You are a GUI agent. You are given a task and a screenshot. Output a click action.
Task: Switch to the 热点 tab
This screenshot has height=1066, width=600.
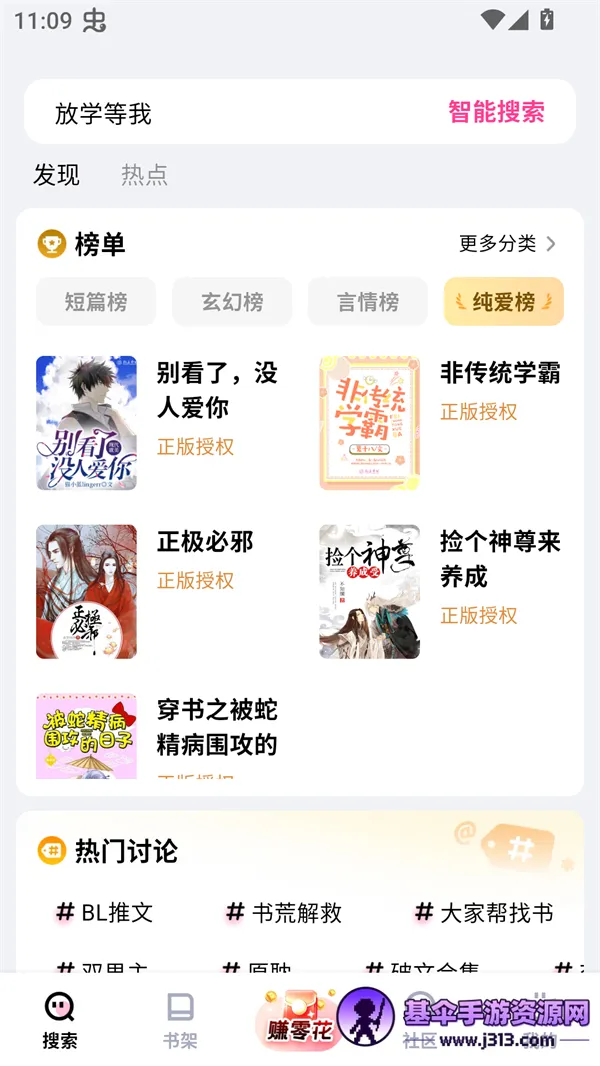(144, 175)
